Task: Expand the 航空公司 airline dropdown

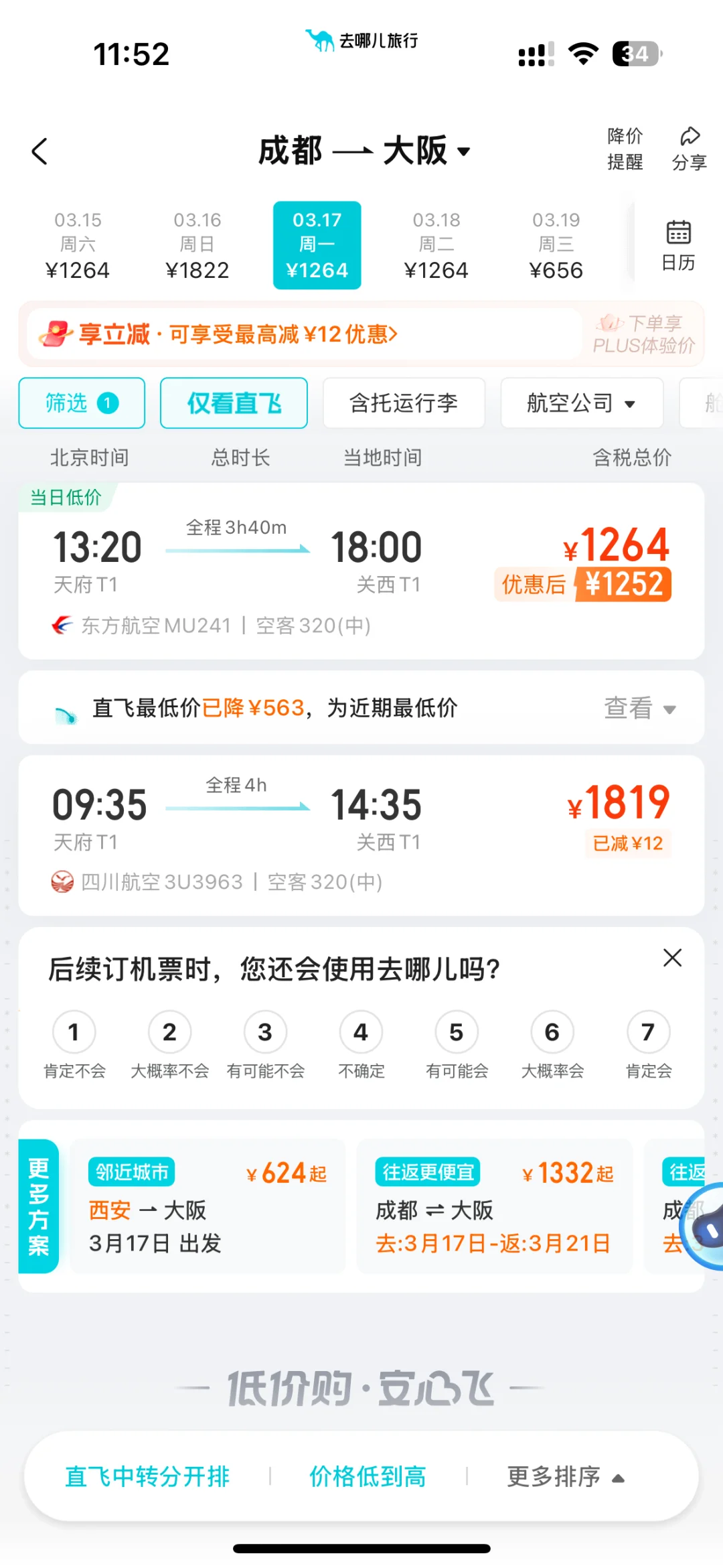Action: [x=581, y=403]
